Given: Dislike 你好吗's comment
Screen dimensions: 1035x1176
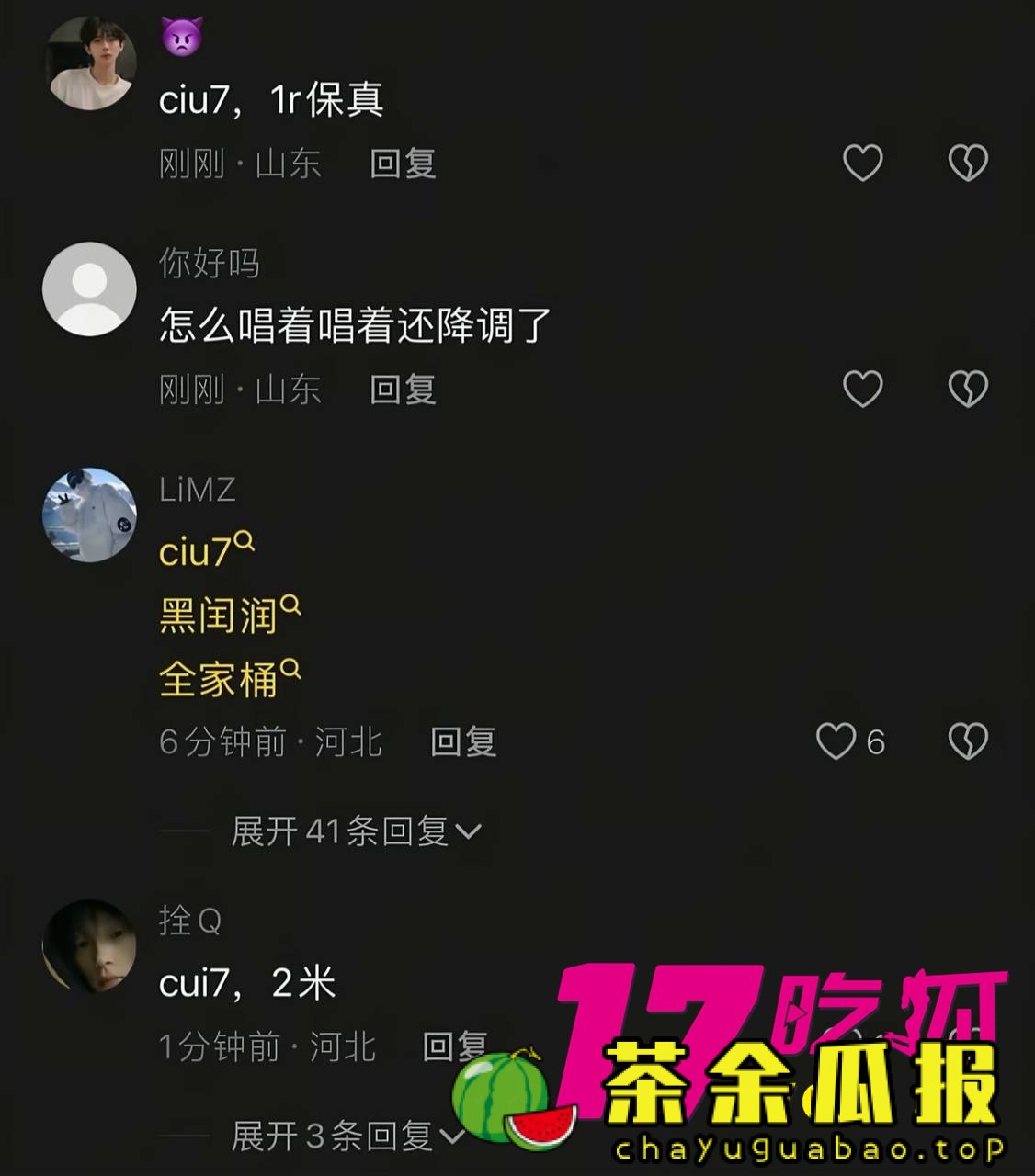Looking at the screenshot, I should click(967, 390).
